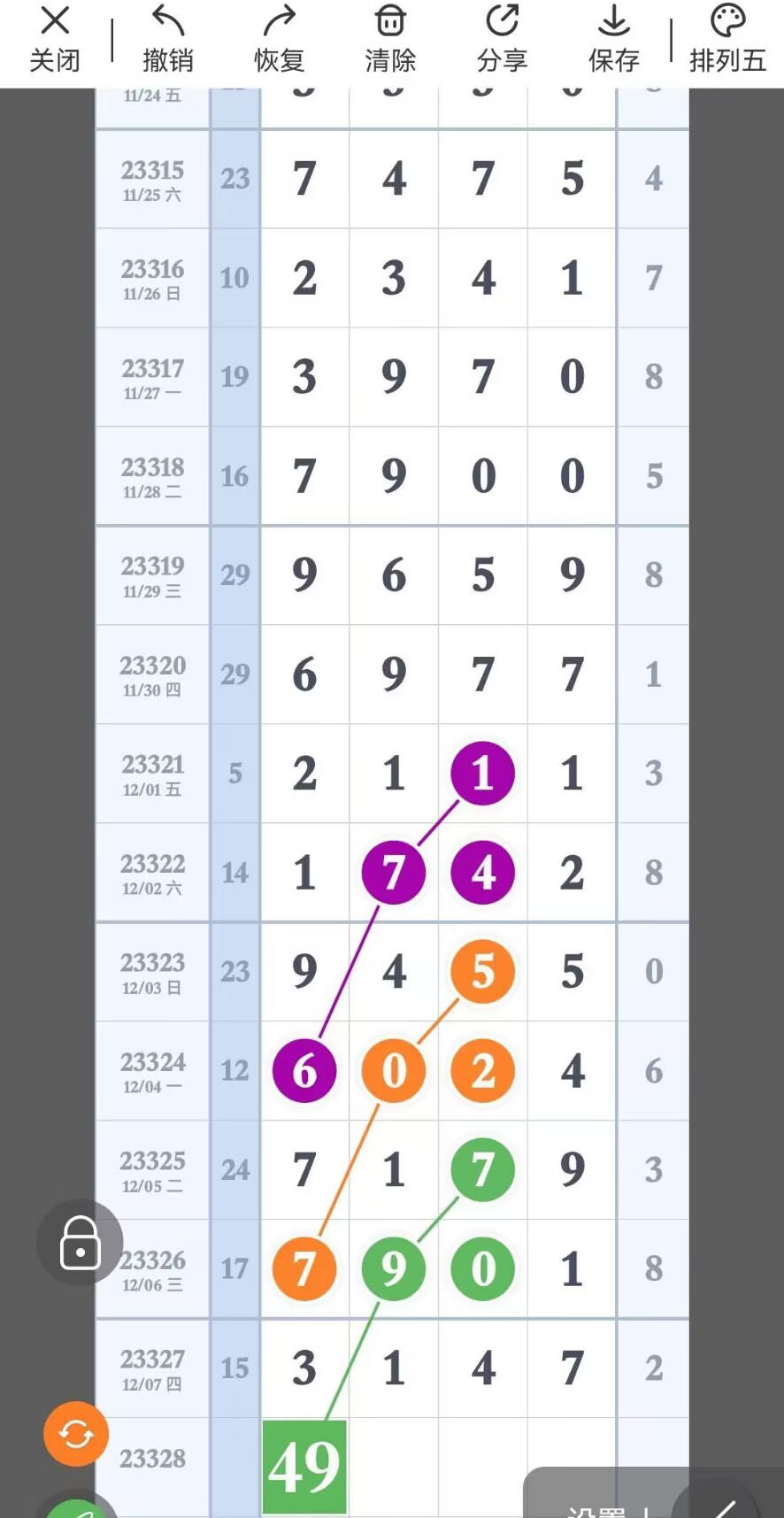This screenshot has height=1518, width=784.
Task: Undo the last drawing action (撤销)
Action: 167,39
